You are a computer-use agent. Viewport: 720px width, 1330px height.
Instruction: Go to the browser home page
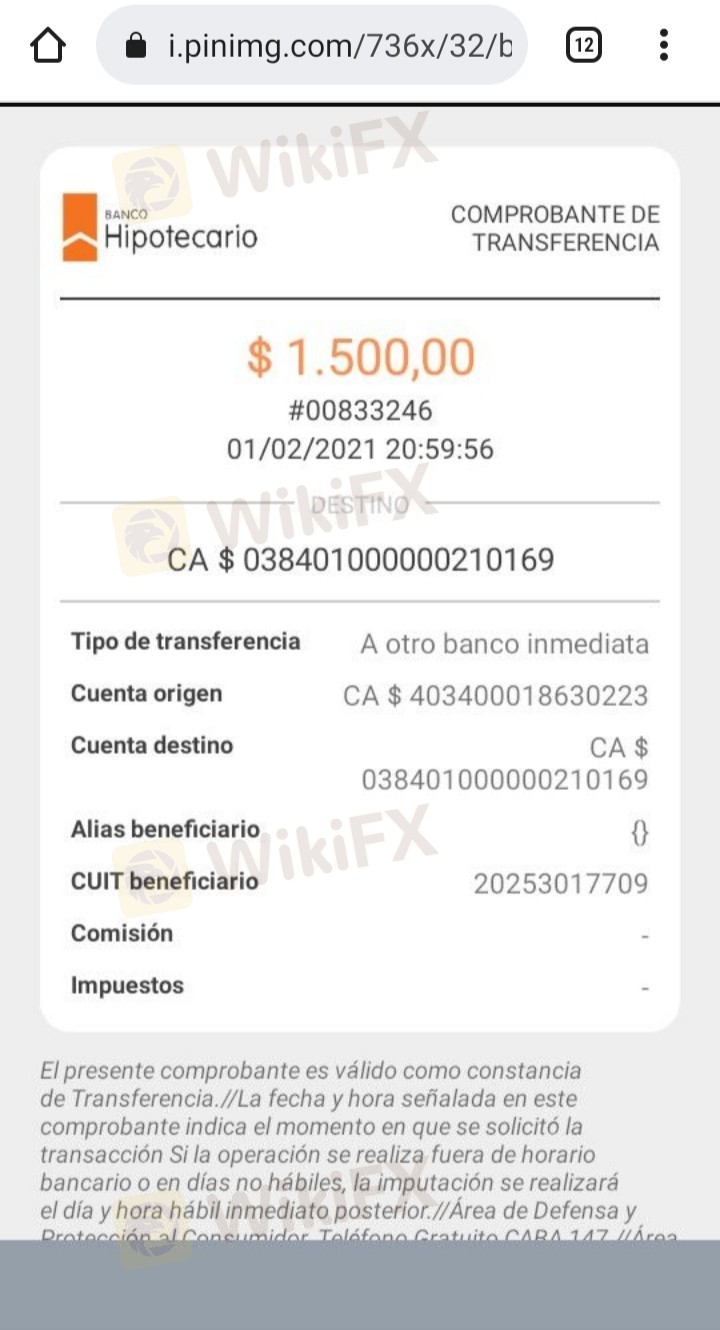click(48, 45)
